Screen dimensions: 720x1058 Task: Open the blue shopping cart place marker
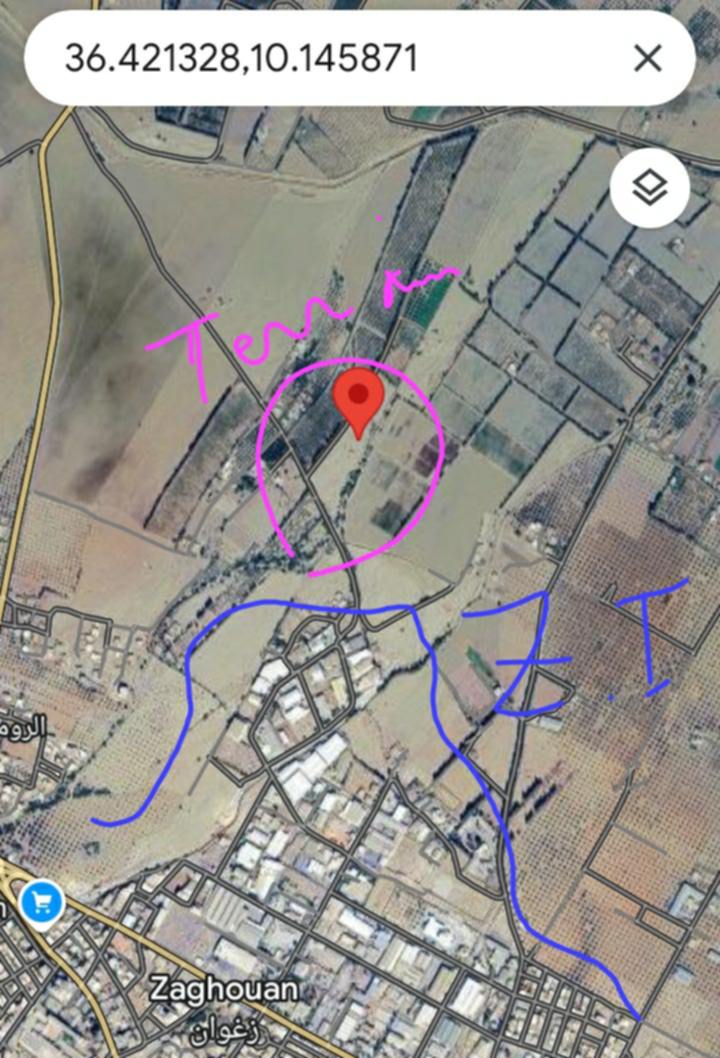[42, 904]
